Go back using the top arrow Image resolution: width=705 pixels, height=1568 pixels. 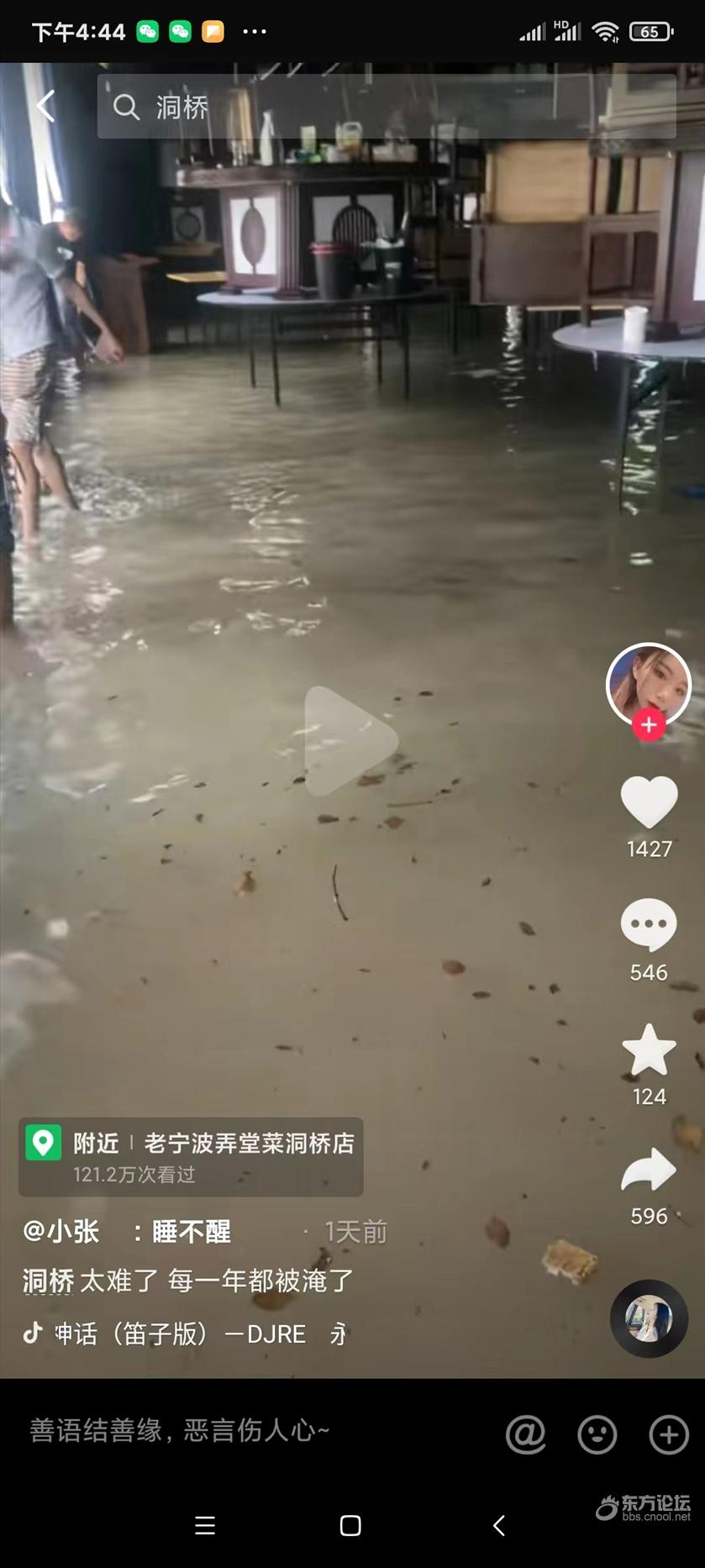pyautogui.click(x=45, y=107)
